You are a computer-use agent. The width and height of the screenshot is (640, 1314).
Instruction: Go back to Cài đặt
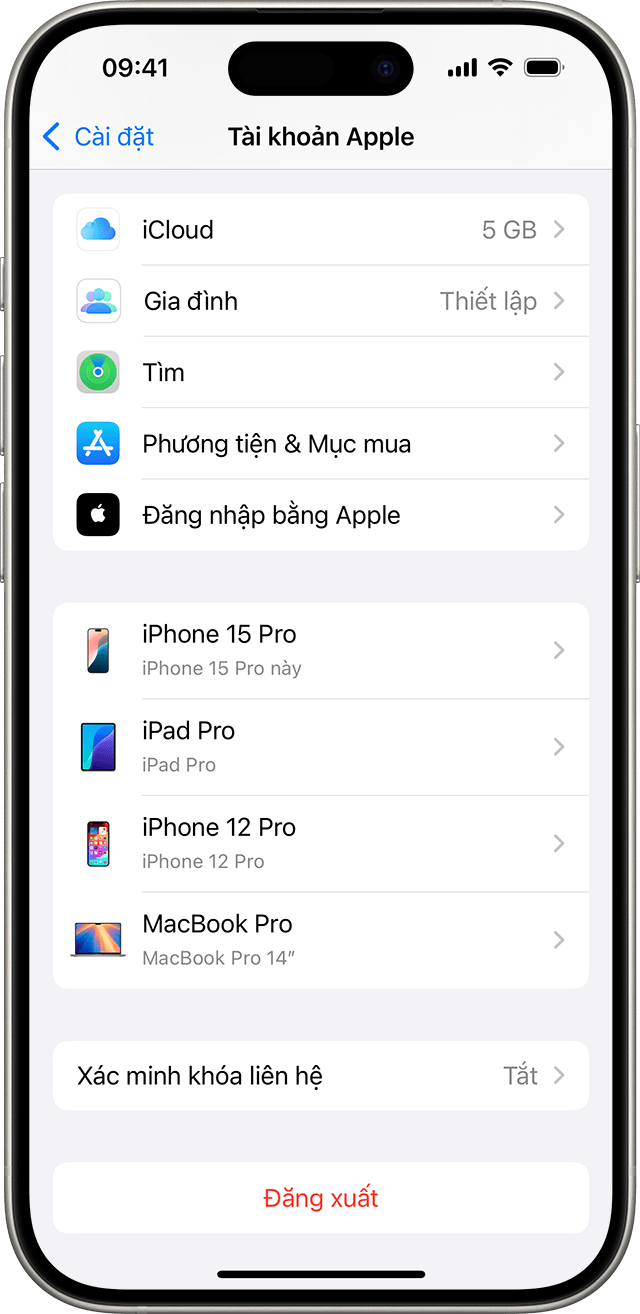(x=99, y=137)
